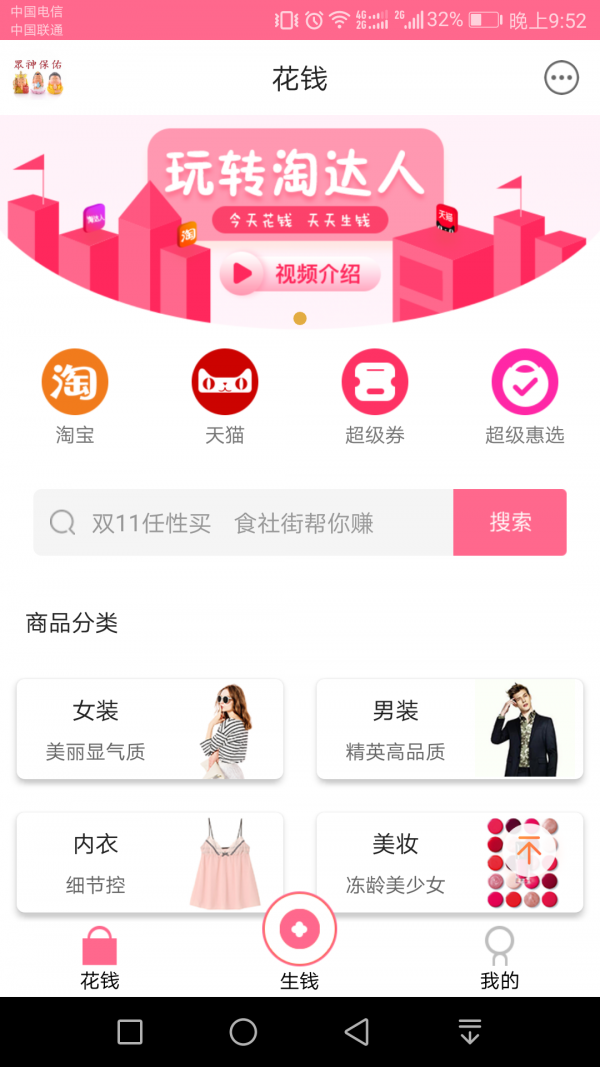Open 超级惠选 deals
600x1067 pixels.
pos(525,396)
